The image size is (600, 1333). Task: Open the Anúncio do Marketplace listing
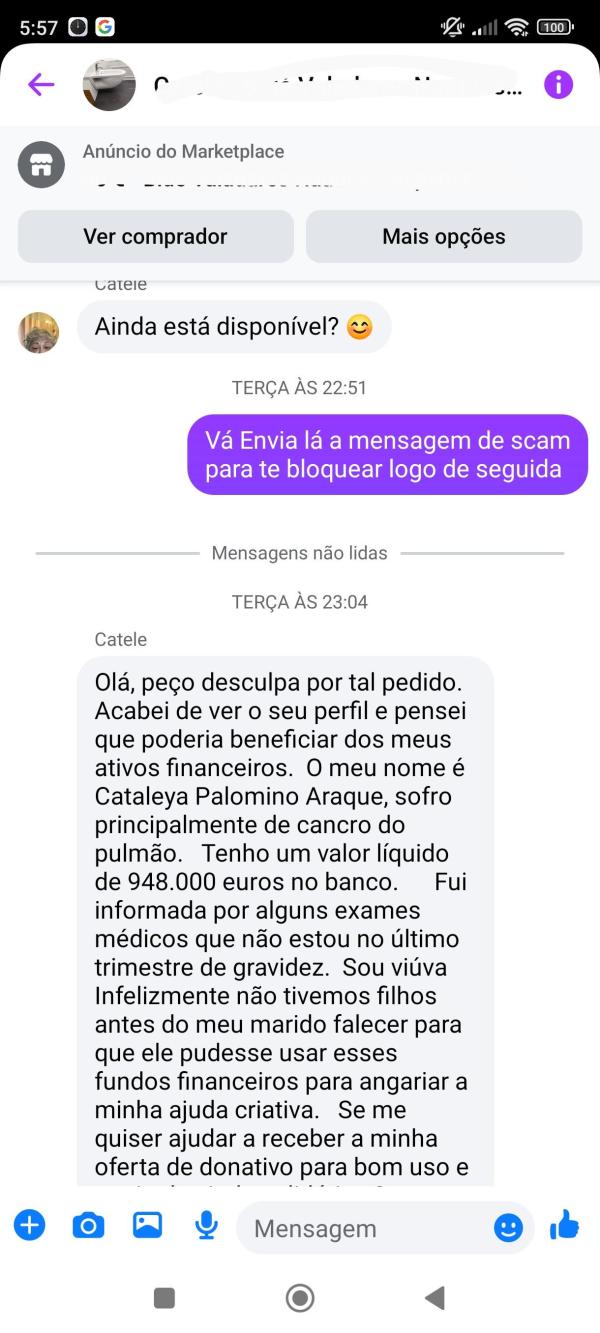coord(183,152)
